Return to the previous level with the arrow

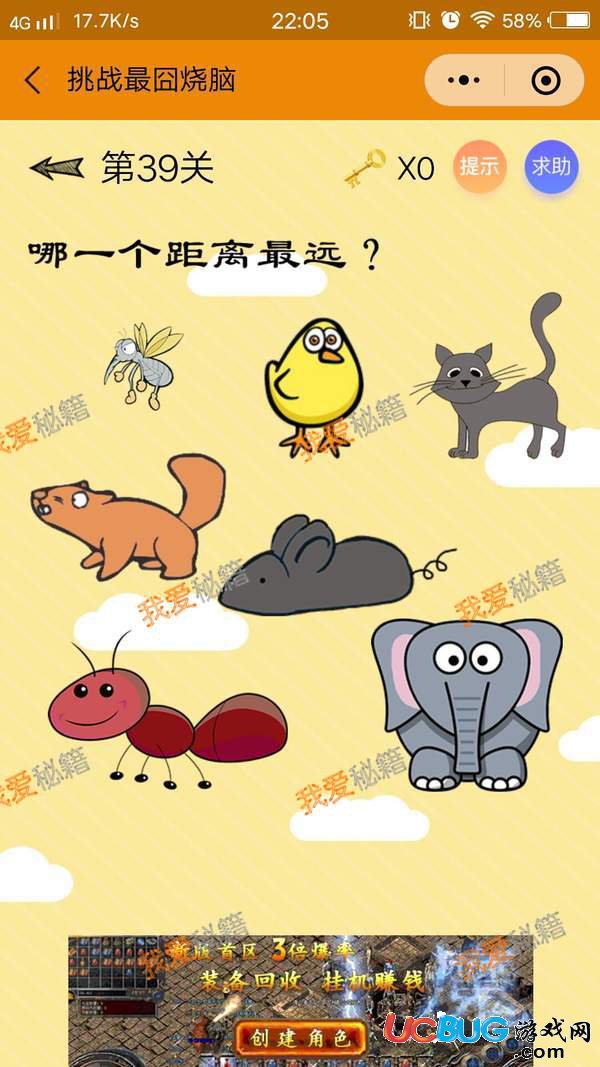[56, 168]
